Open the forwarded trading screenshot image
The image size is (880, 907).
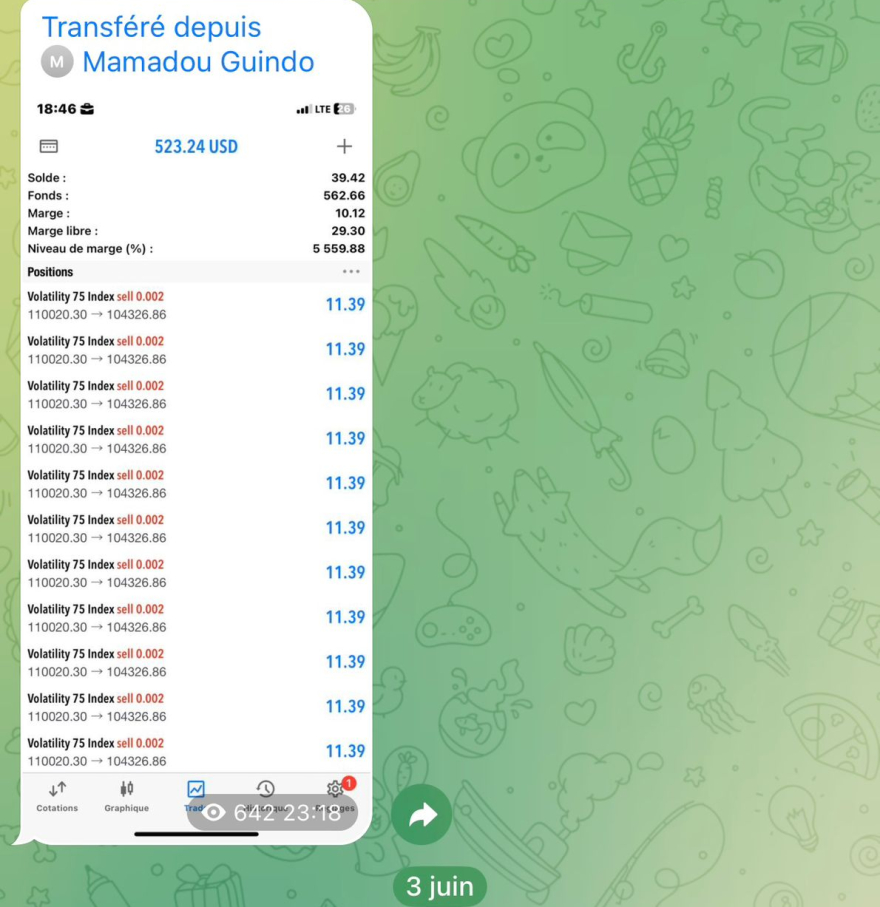(196, 450)
